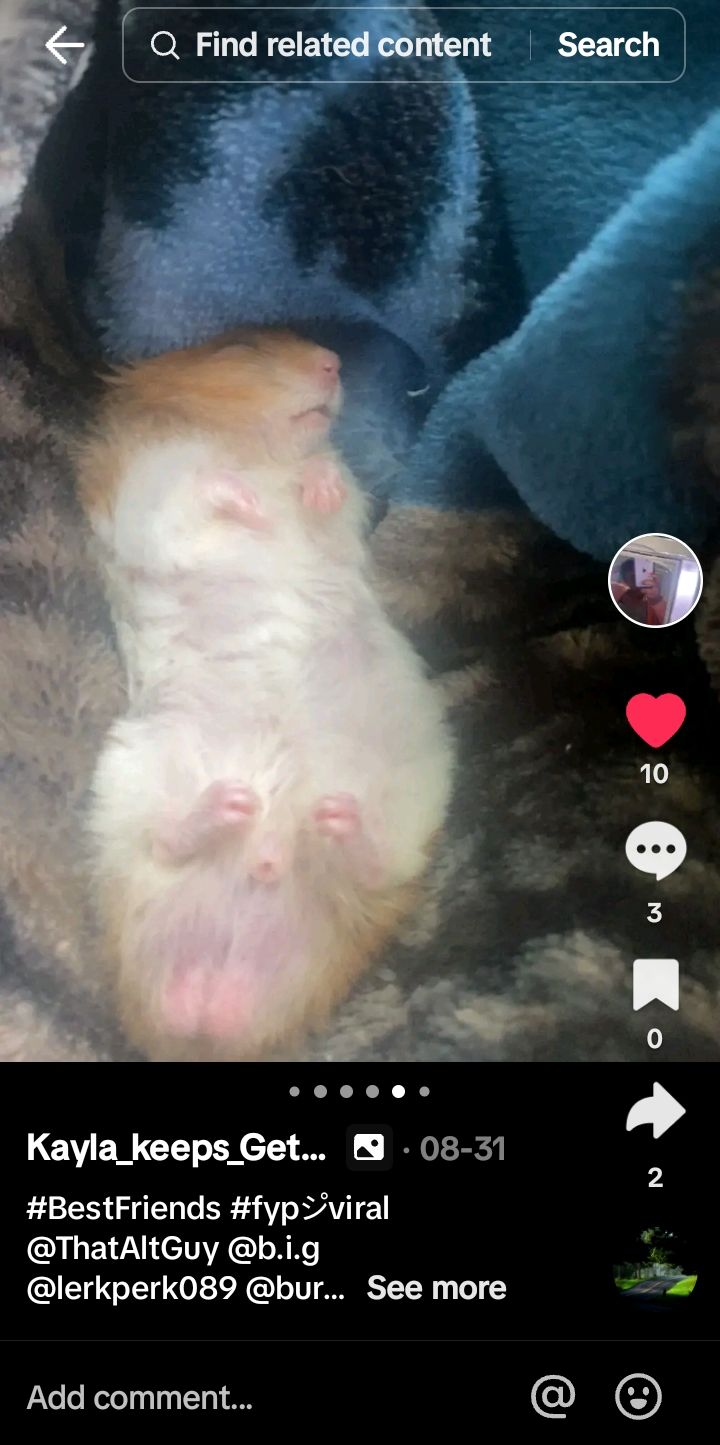Open the @lerkperk089 mention
Image resolution: width=720 pixels, height=1445 pixels.
click(131, 1288)
